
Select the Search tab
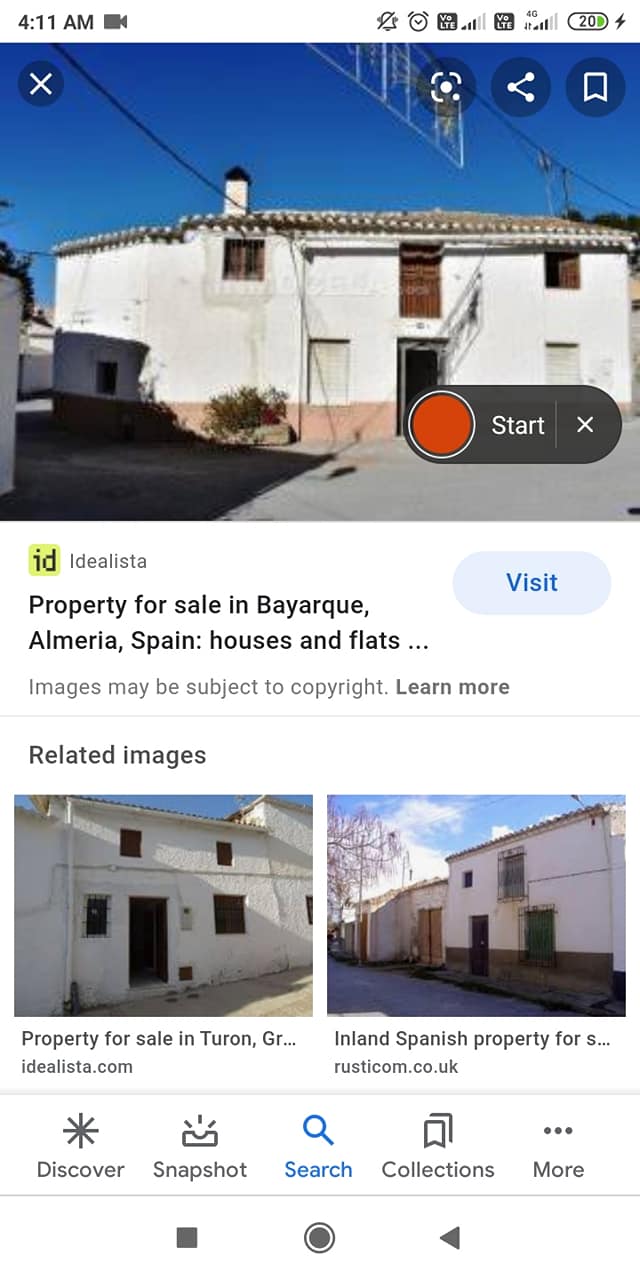click(x=318, y=1148)
